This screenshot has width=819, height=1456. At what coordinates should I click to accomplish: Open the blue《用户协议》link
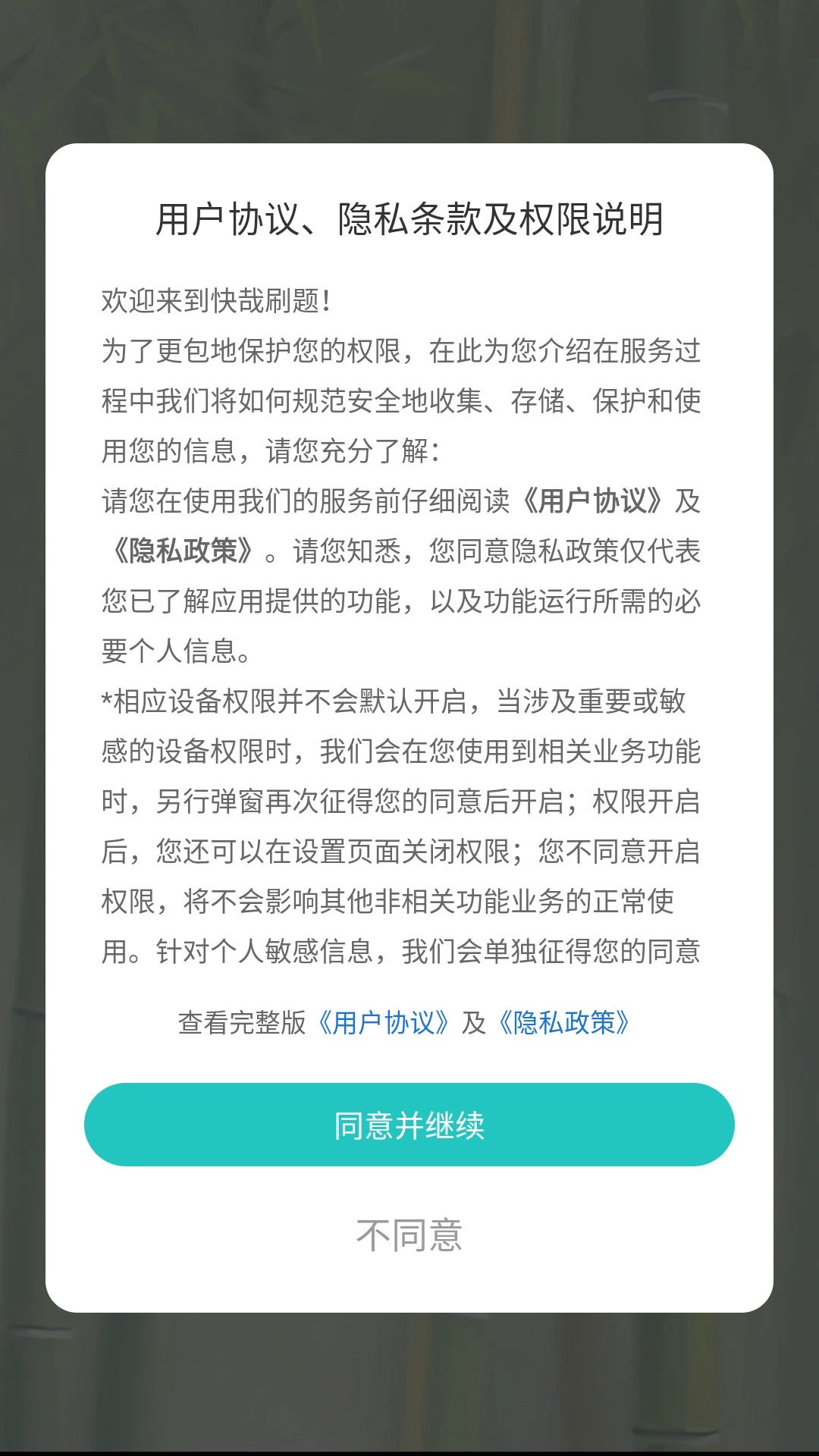tap(384, 1023)
